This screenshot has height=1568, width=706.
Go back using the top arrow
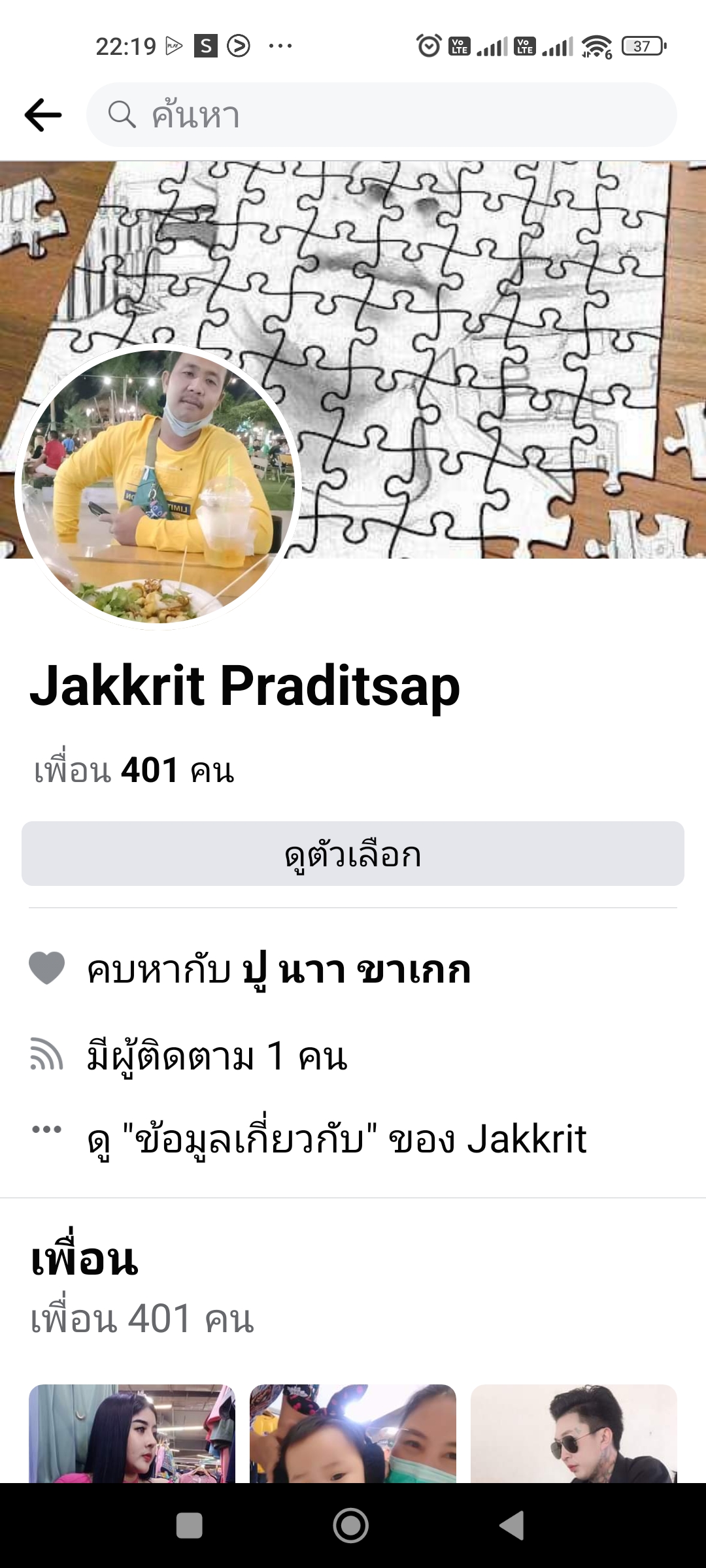point(43,115)
